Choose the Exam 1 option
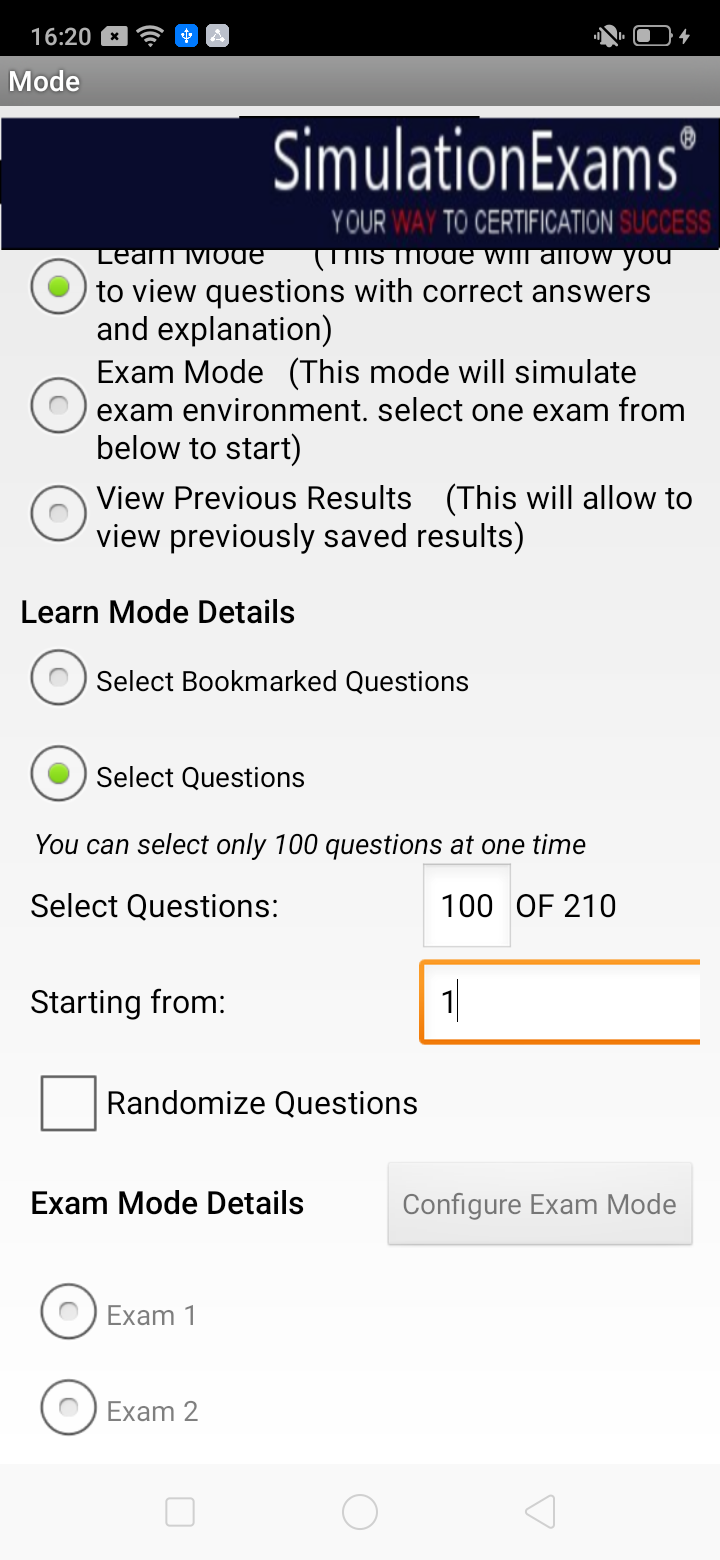The image size is (720, 1560). point(68,1311)
